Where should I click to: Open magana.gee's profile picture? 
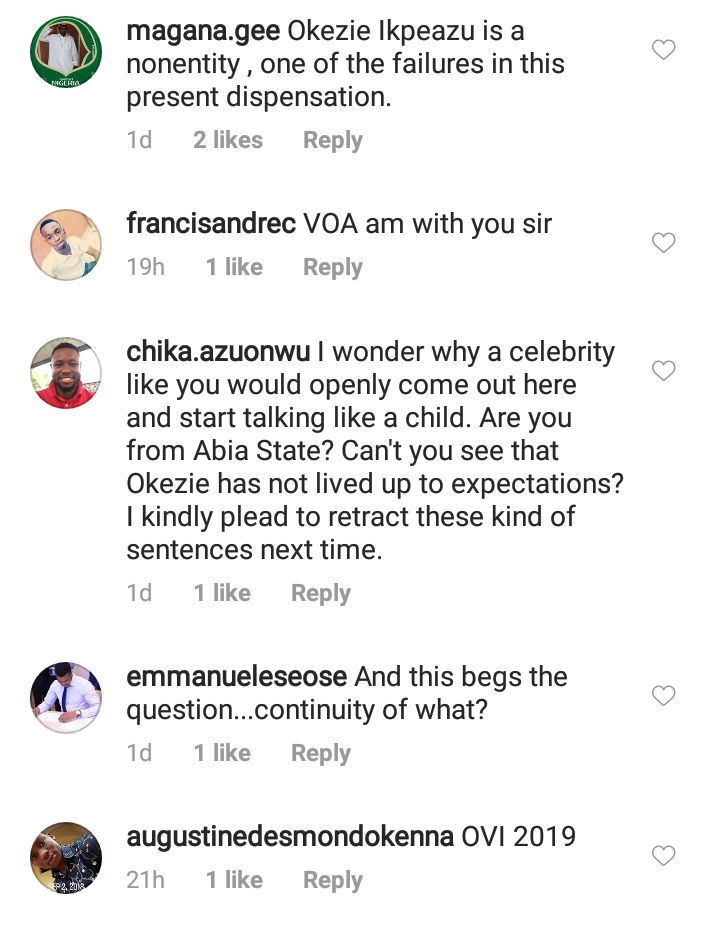[x=66, y=52]
